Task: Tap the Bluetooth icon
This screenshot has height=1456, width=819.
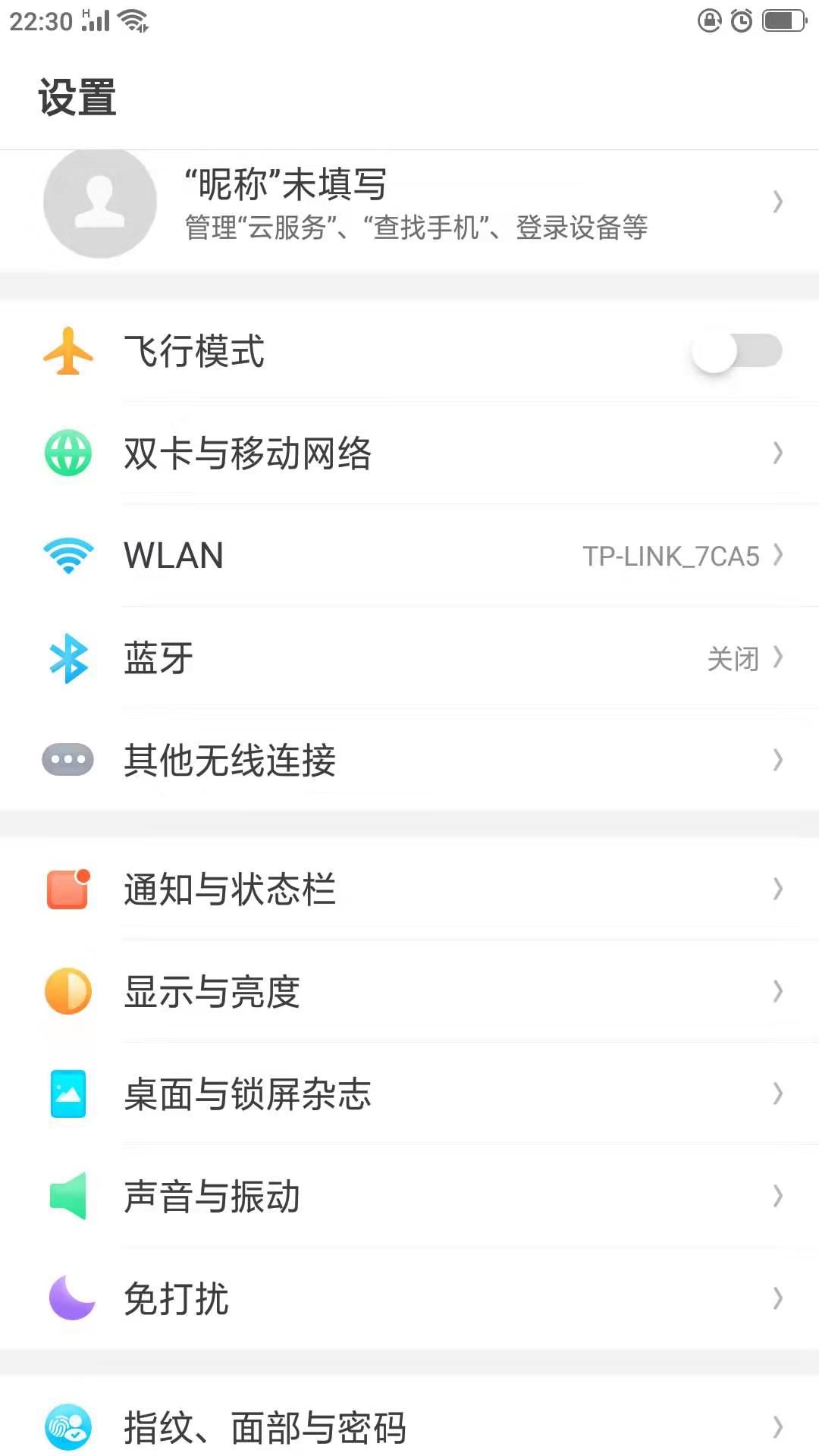Action: click(69, 659)
